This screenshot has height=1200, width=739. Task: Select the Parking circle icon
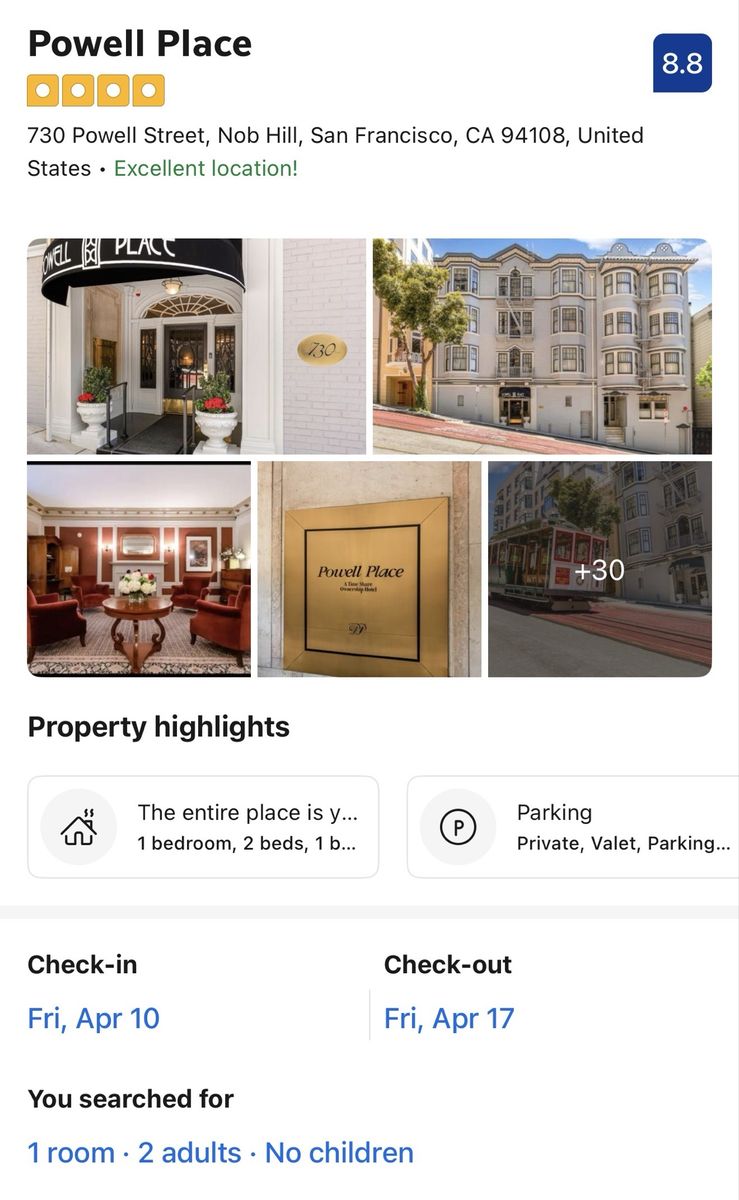tap(456, 827)
